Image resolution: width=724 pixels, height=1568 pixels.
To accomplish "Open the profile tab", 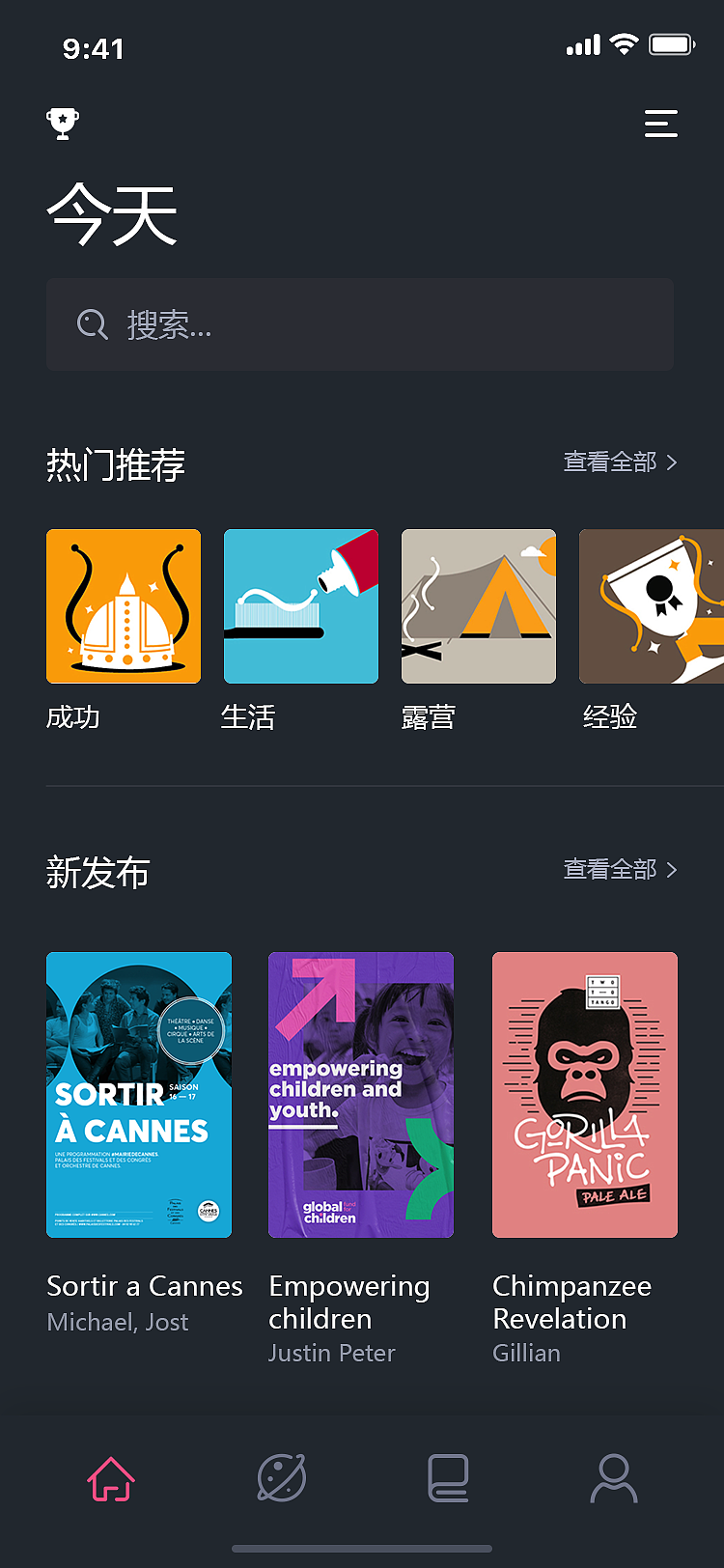I will tap(614, 1478).
